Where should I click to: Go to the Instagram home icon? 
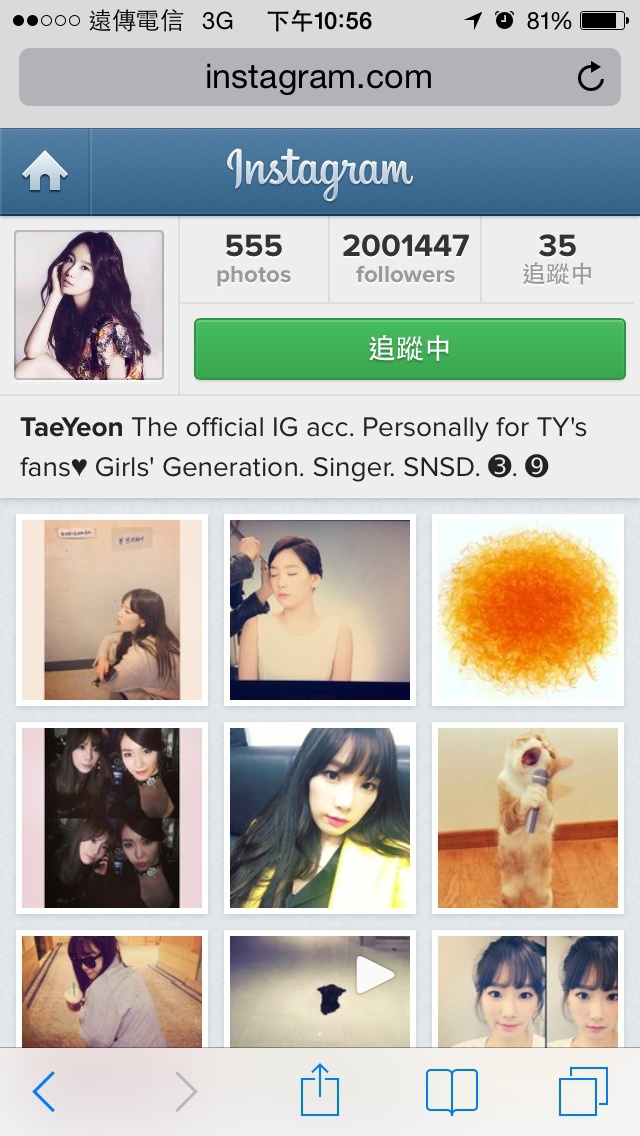[45, 172]
